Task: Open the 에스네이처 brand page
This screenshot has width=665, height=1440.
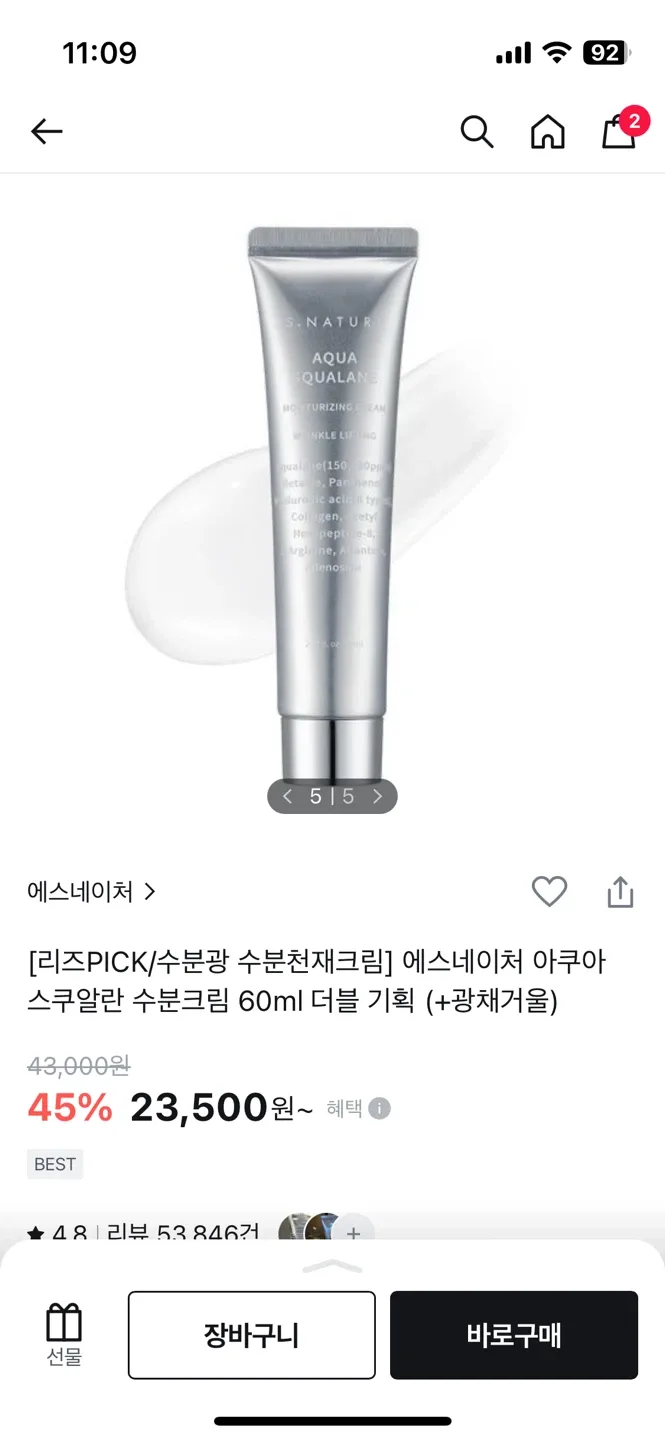Action: [91, 891]
